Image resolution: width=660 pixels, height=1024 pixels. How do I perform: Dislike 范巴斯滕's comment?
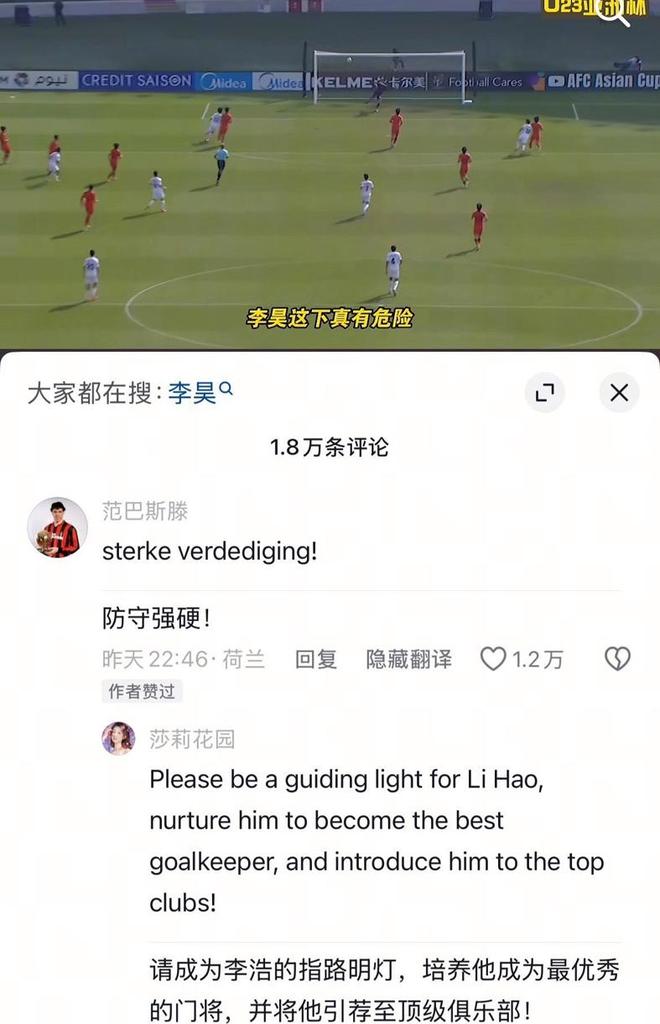[x=617, y=659]
